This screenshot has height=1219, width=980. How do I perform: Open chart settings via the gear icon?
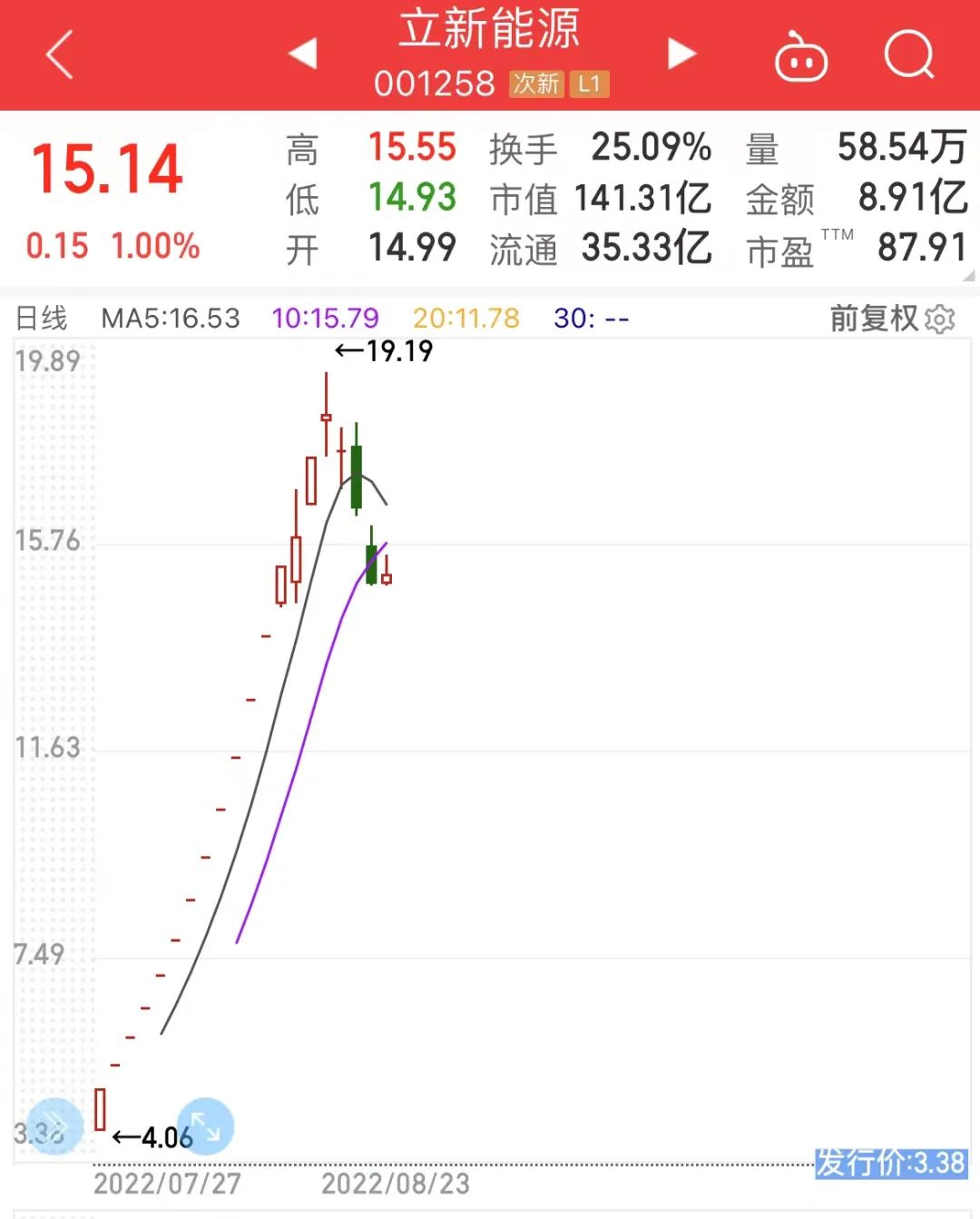(x=940, y=319)
